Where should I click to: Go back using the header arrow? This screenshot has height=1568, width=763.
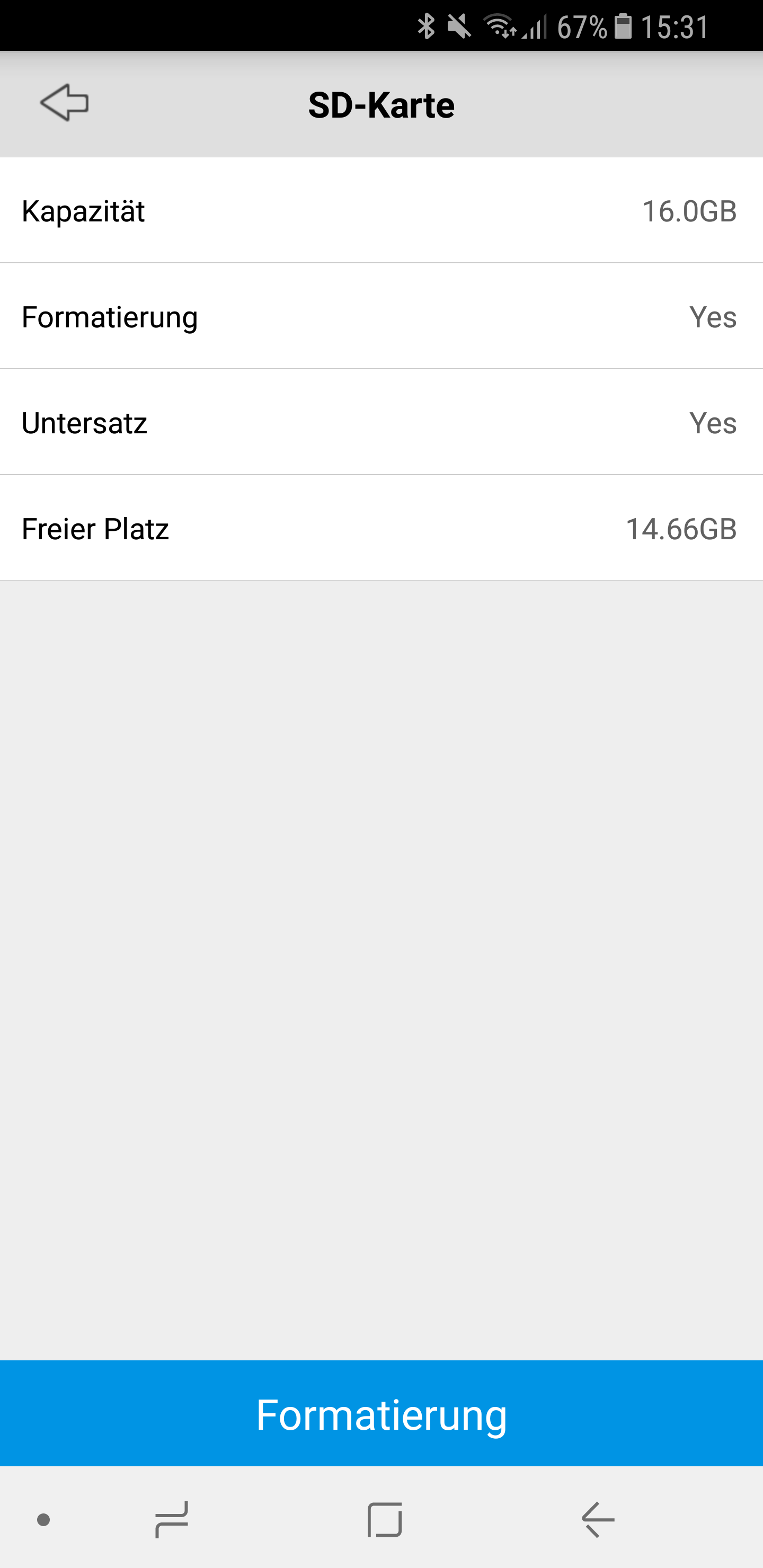[x=65, y=103]
